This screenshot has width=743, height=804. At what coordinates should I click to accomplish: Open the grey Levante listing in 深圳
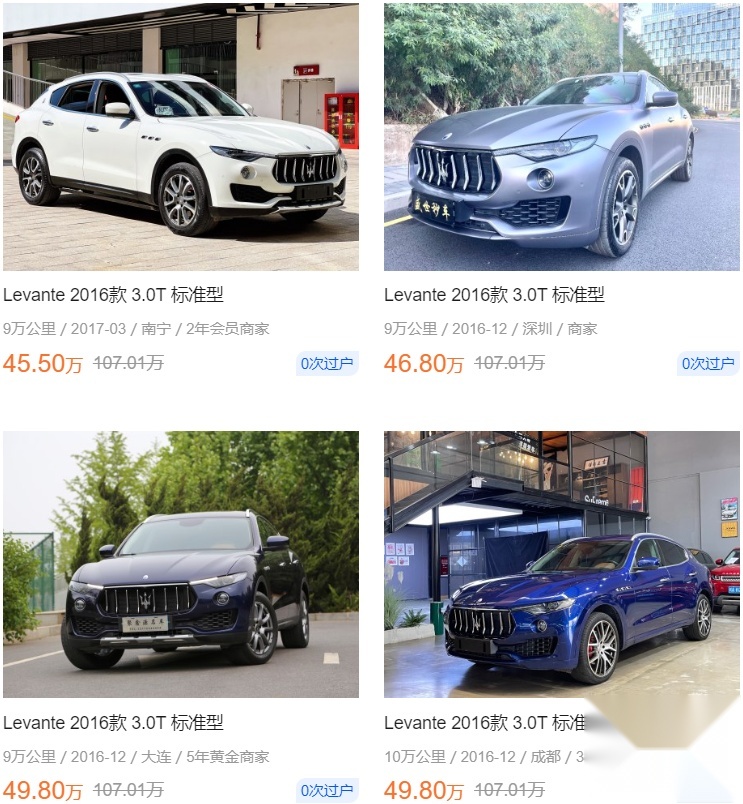click(x=561, y=137)
